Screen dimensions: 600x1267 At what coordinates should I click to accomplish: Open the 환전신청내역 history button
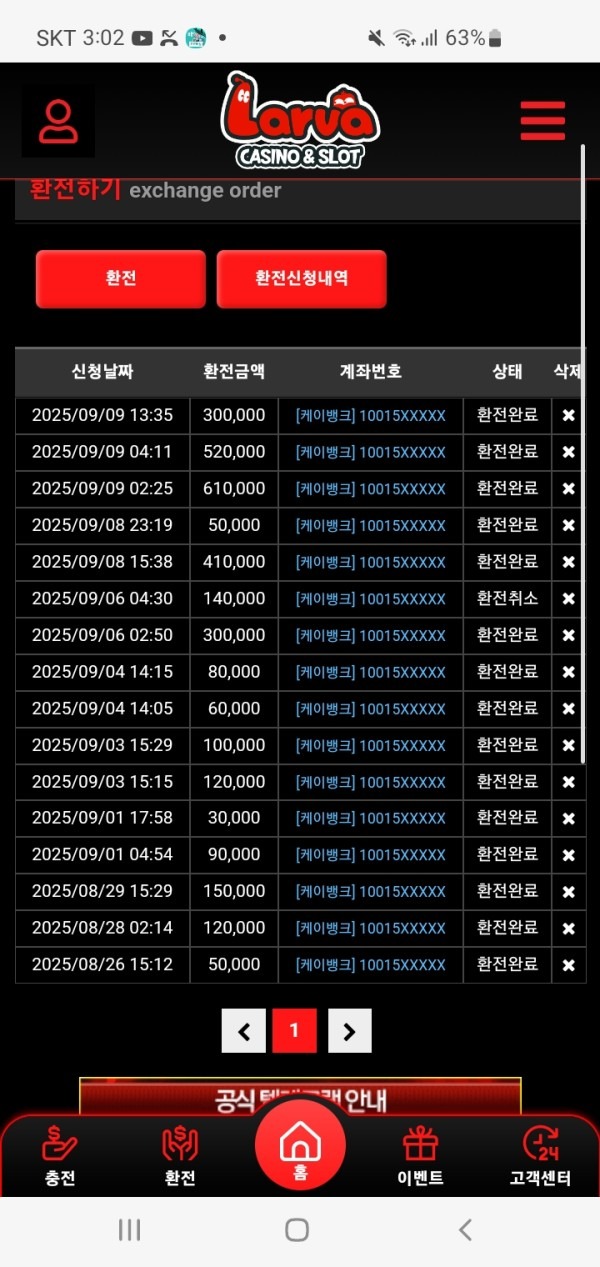(x=301, y=279)
